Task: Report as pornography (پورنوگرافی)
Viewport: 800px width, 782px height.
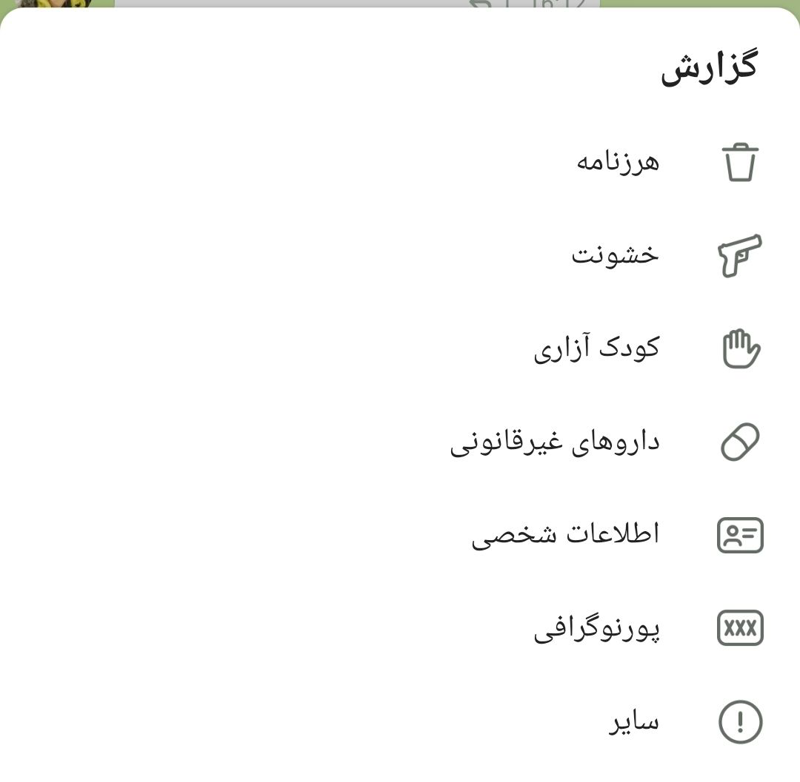Action: [597, 628]
